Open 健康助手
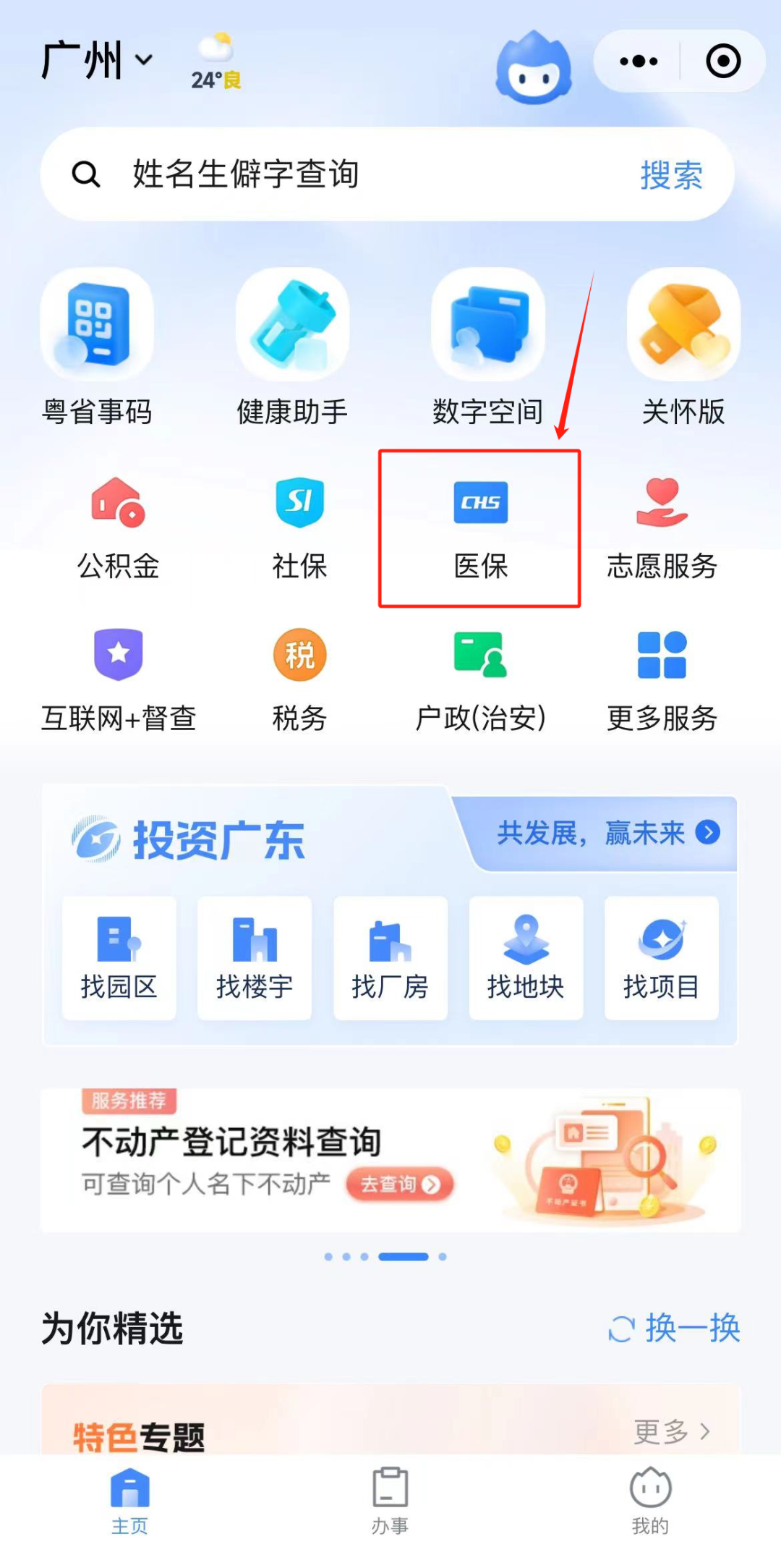 click(293, 347)
